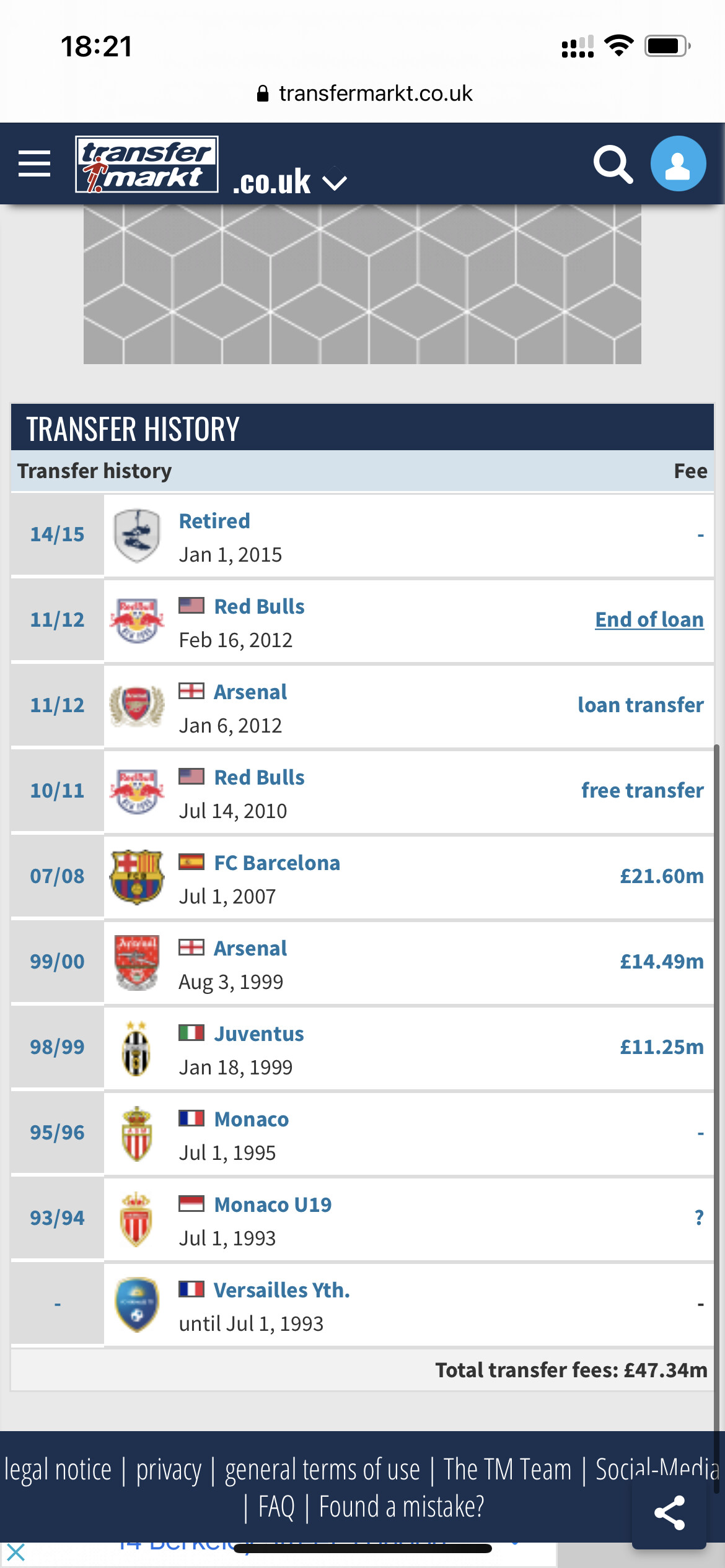
Task: Open the FAQ link
Action: (x=276, y=1506)
